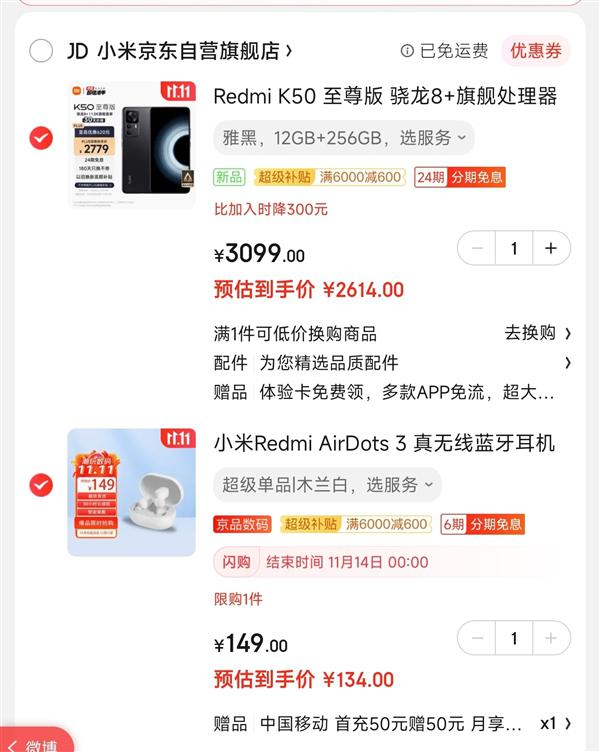Open the Redmi AirDots 3 product image
Viewport: 600px width, 752px height.
(x=132, y=492)
